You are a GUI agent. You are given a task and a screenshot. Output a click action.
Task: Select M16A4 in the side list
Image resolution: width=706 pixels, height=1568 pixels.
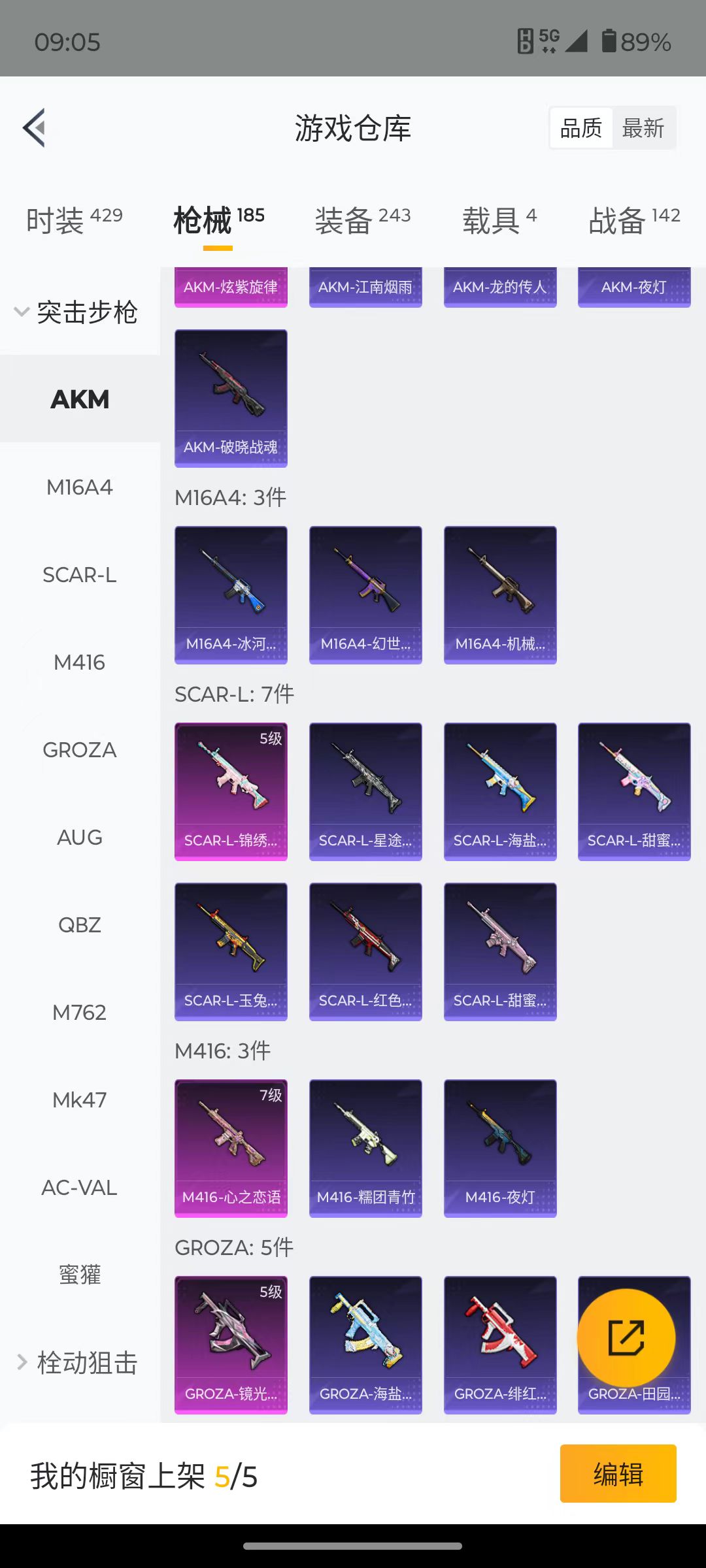(x=80, y=487)
